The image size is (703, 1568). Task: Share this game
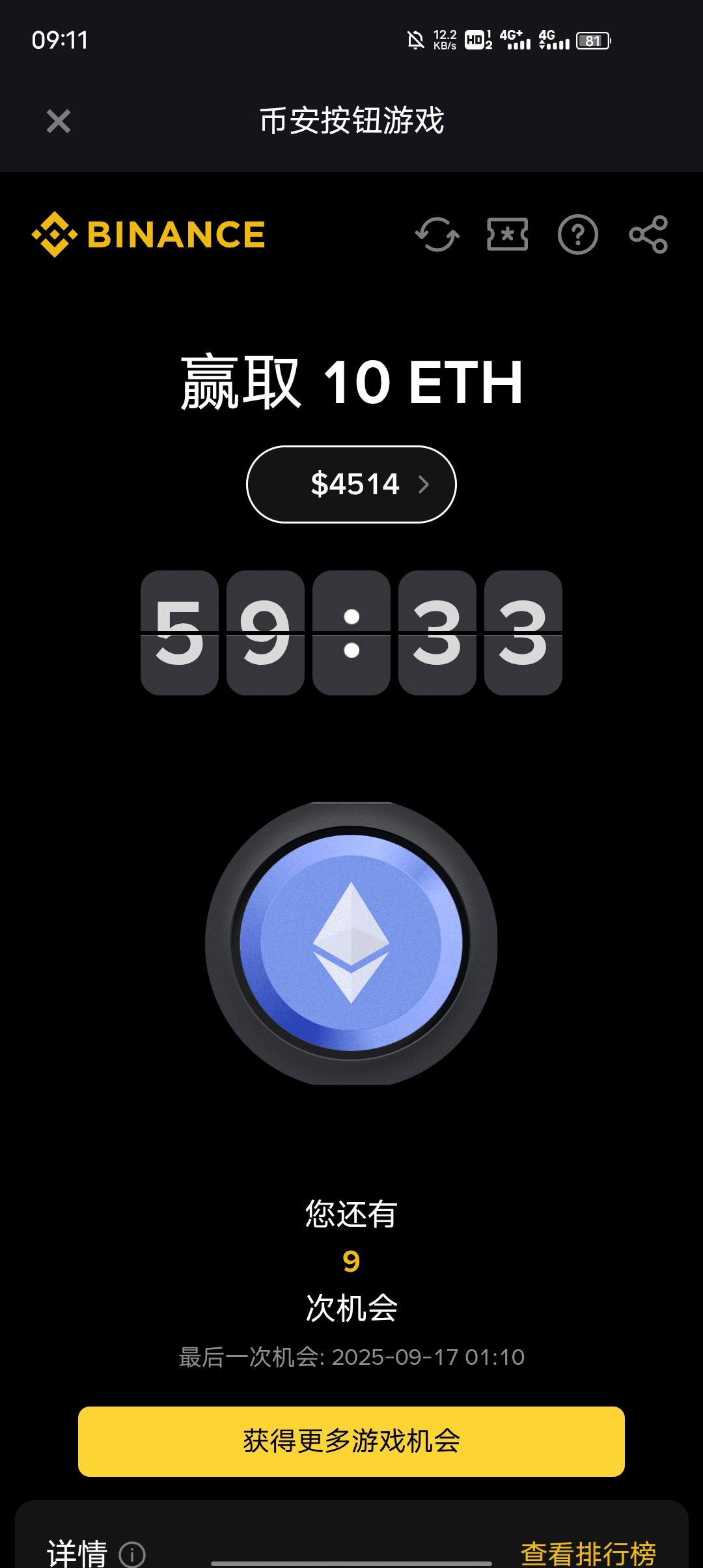click(x=648, y=234)
